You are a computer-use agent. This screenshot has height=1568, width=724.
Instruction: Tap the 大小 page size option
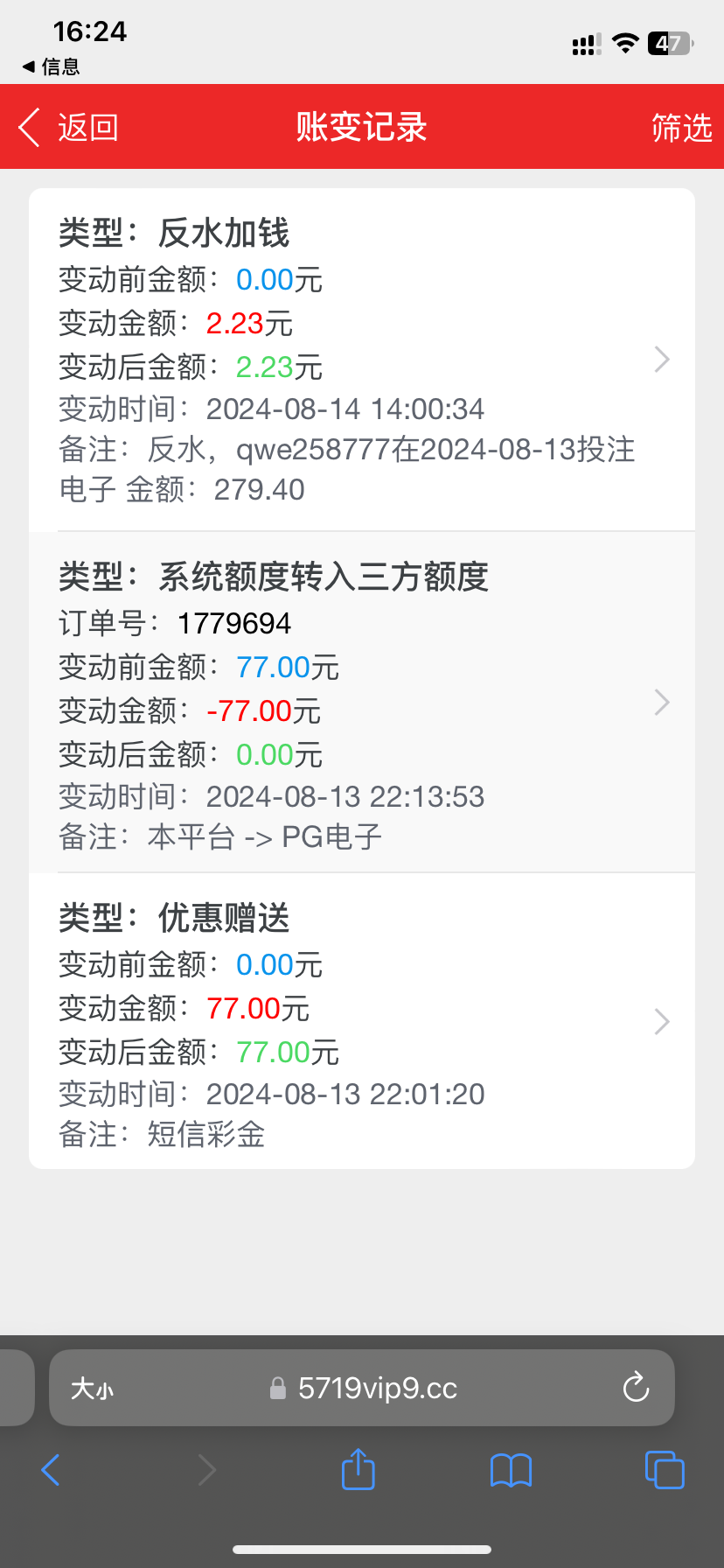(92, 1389)
